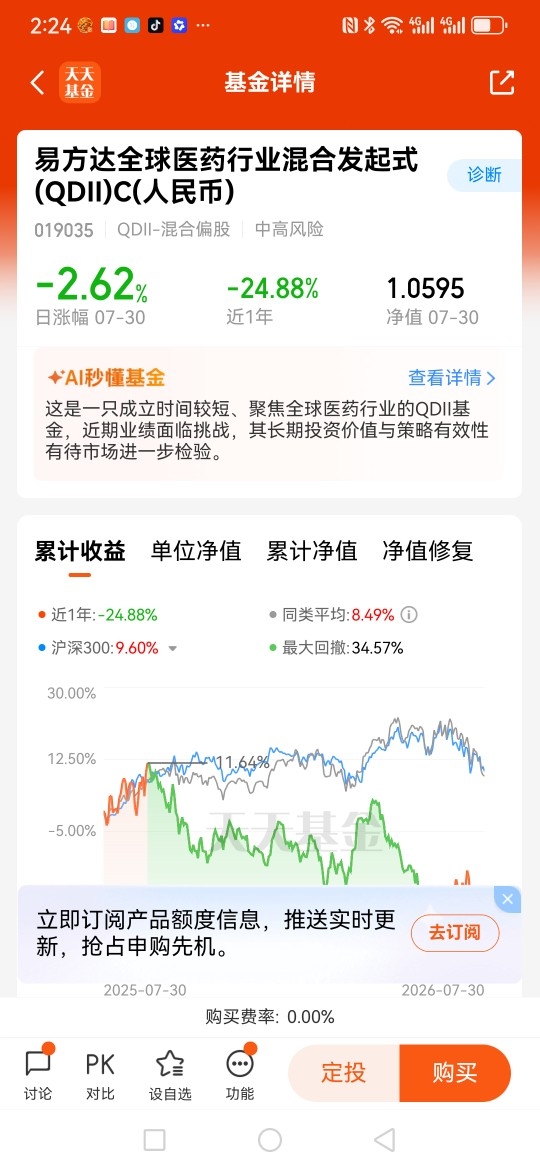Tap 去订阅 to subscribe to quota updates

point(455,933)
